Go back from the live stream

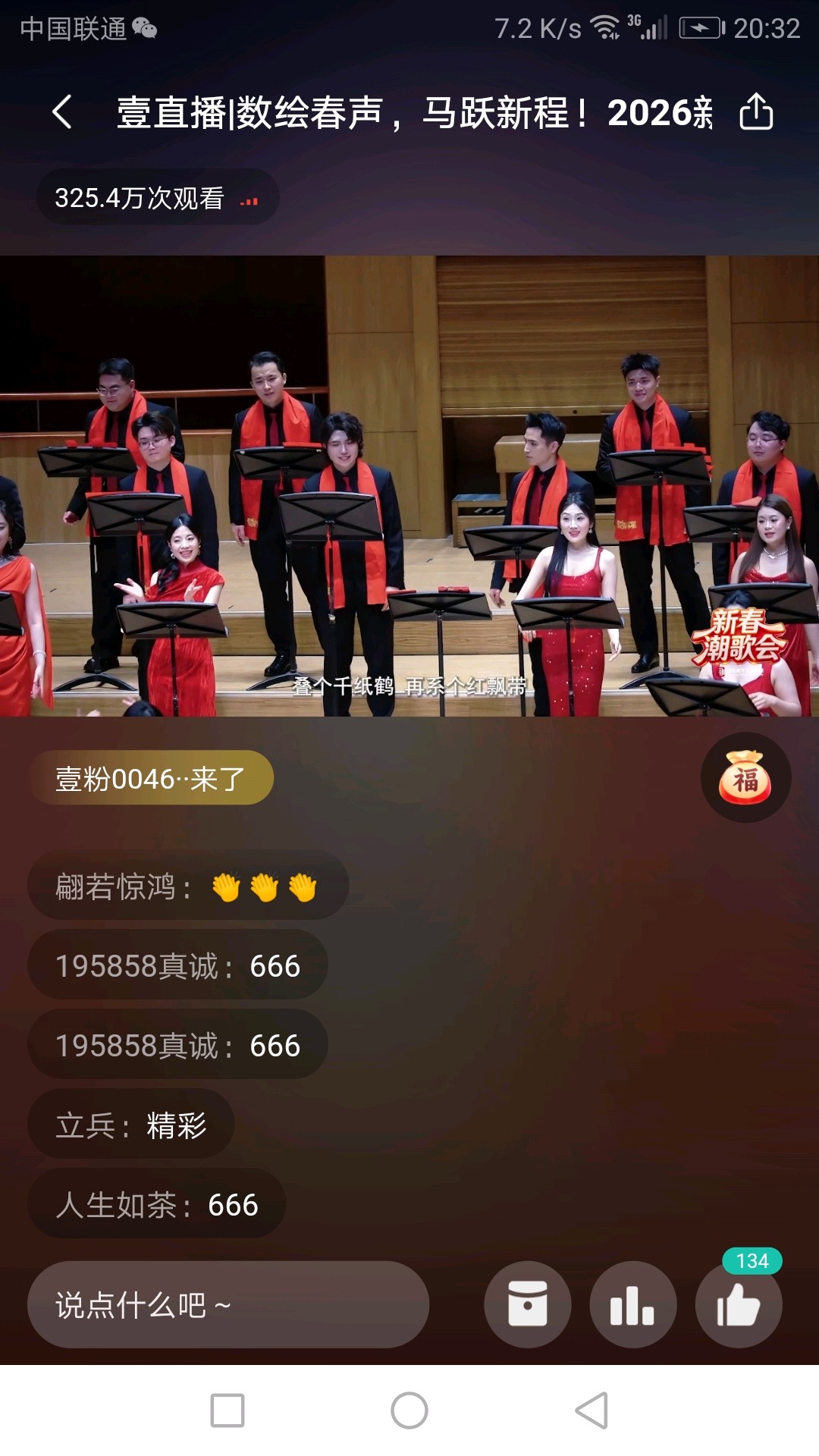[x=62, y=112]
